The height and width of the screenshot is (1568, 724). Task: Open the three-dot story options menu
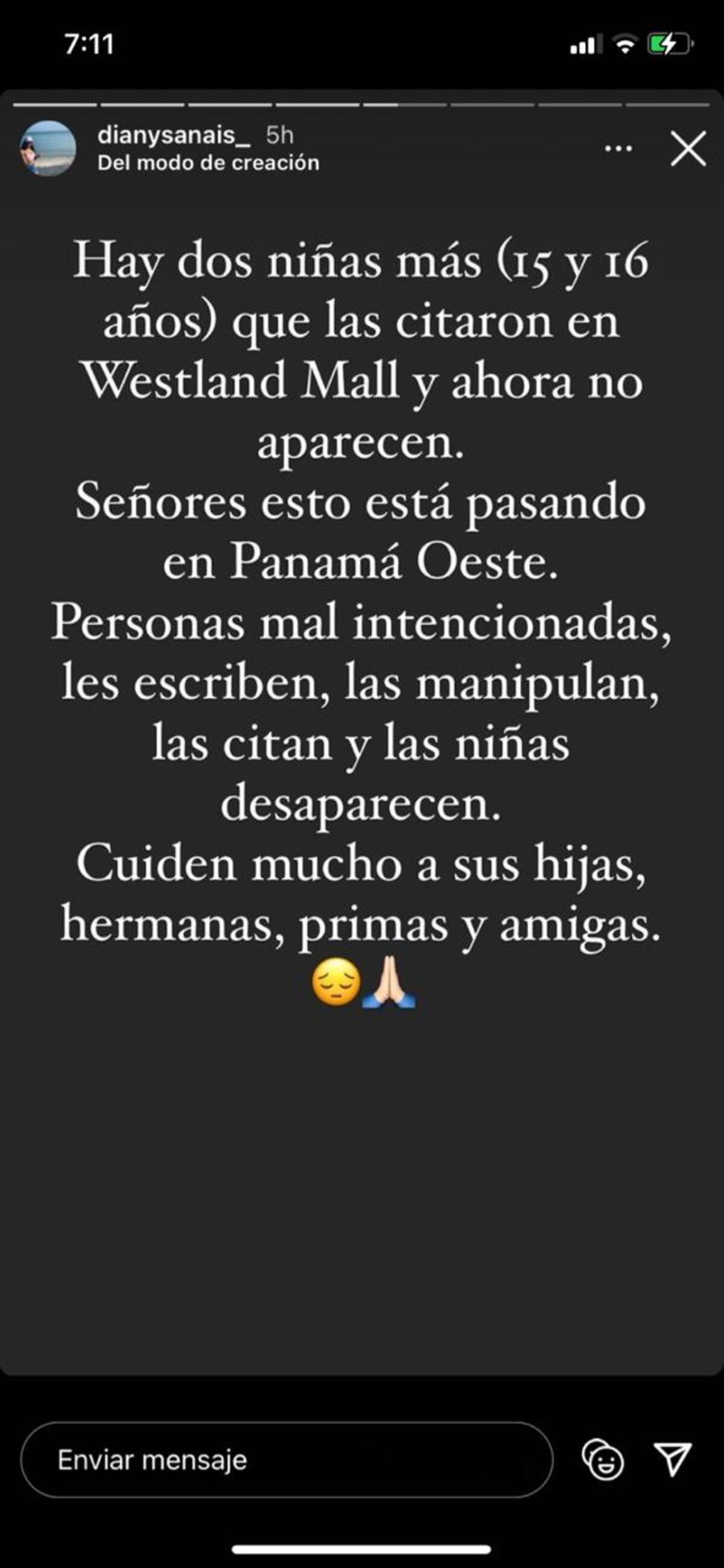coord(618,148)
